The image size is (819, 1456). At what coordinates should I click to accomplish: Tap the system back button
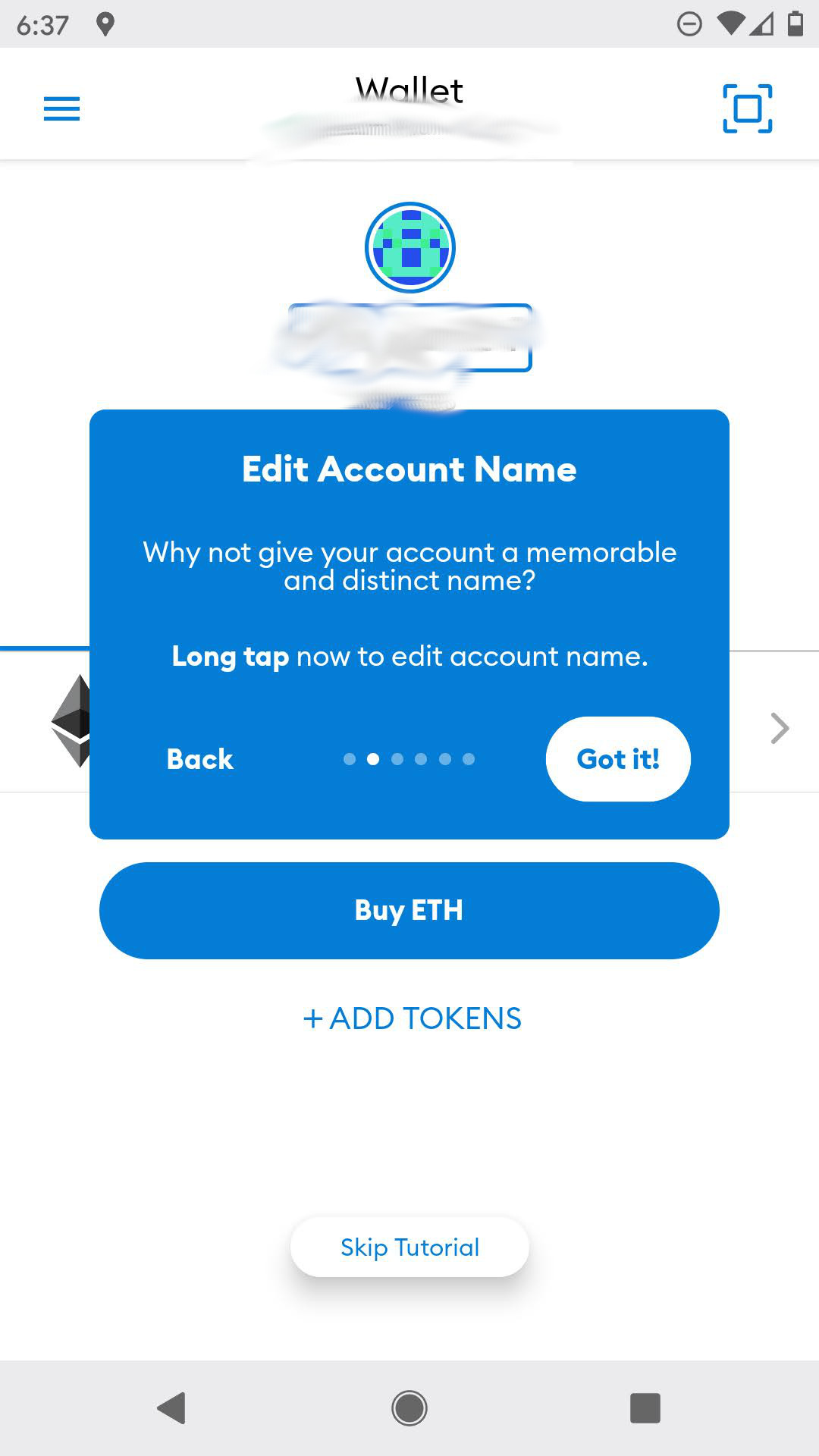(171, 1408)
